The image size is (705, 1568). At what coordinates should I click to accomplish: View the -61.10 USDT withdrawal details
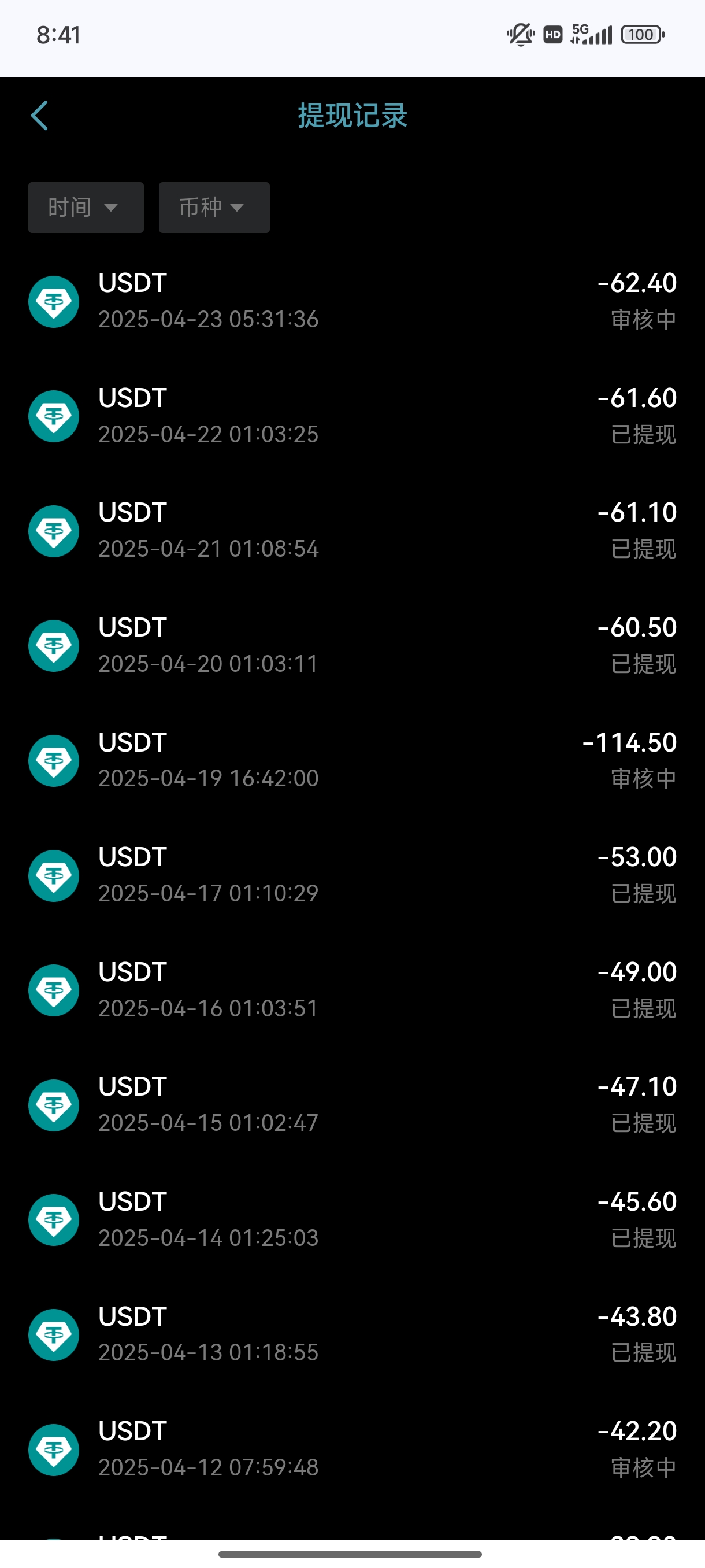pos(352,531)
